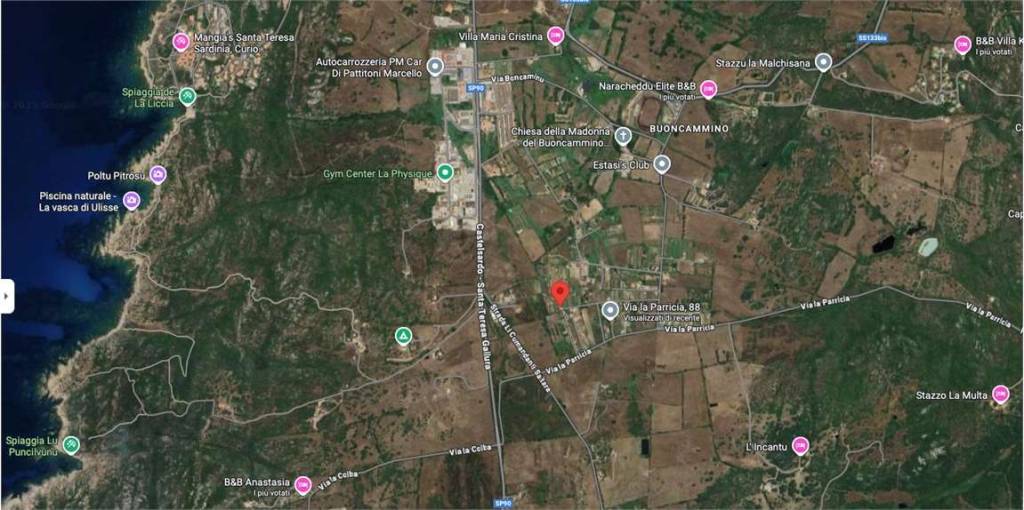1024x510 pixels.
Task: Tap the green triangle campsite marker
Action: coord(403,336)
